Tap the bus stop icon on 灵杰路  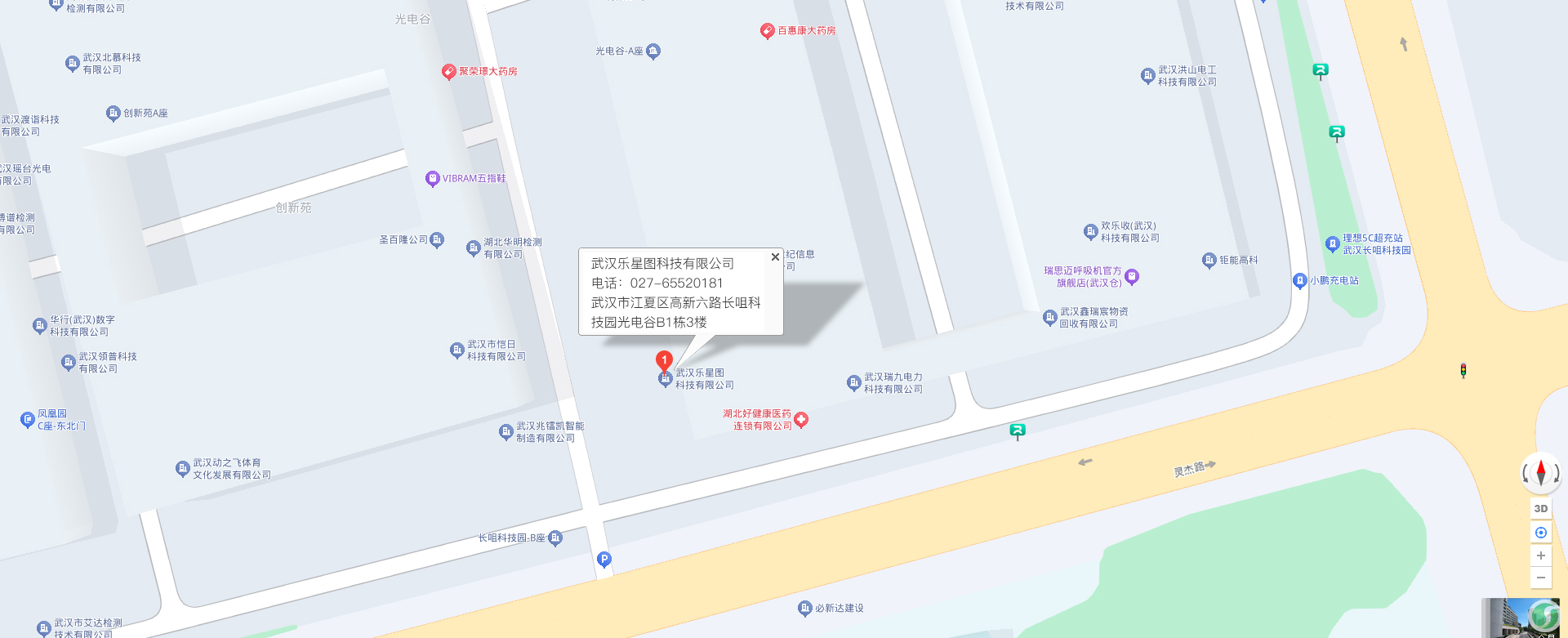point(1018,431)
